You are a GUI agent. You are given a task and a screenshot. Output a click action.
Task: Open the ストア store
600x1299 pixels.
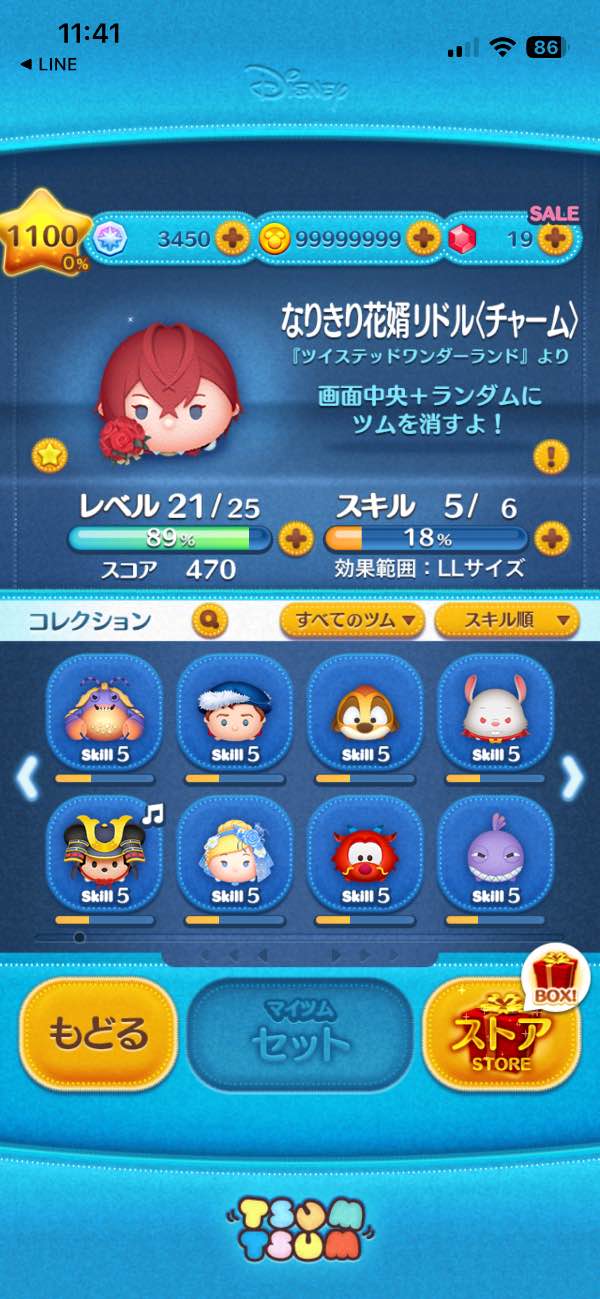pyautogui.click(x=502, y=1035)
